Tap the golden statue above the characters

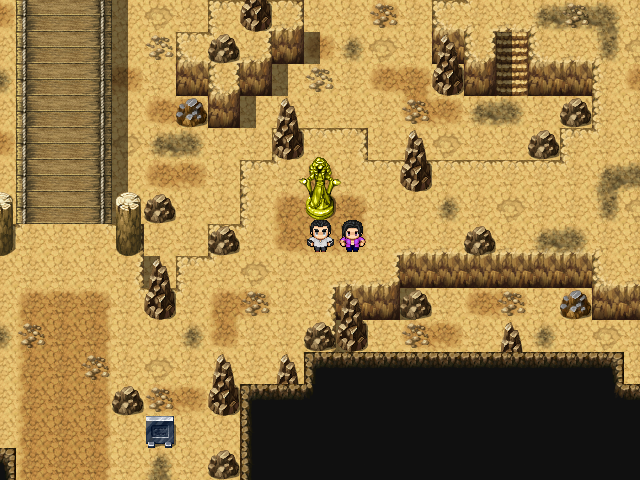[320, 188]
